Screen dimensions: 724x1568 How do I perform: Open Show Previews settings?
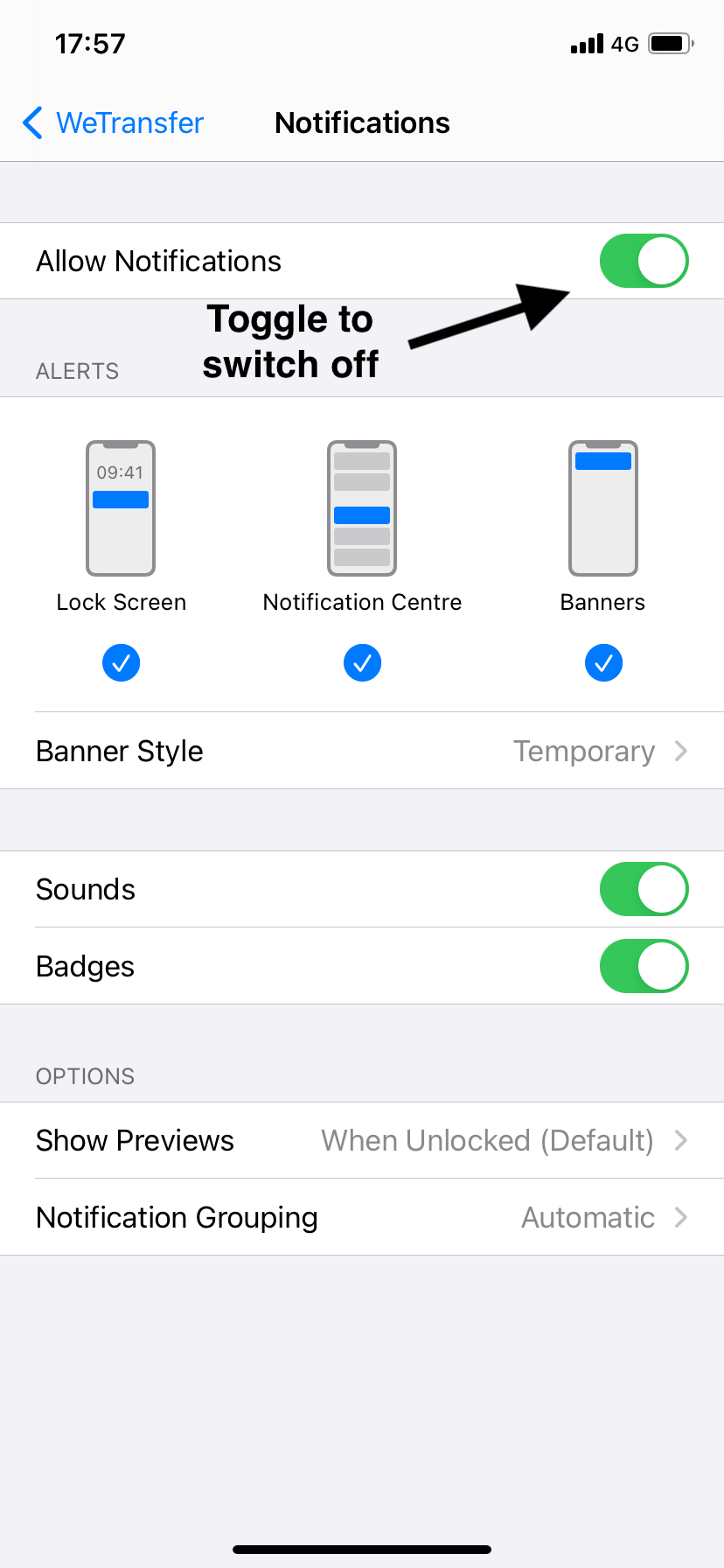(362, 1140)
